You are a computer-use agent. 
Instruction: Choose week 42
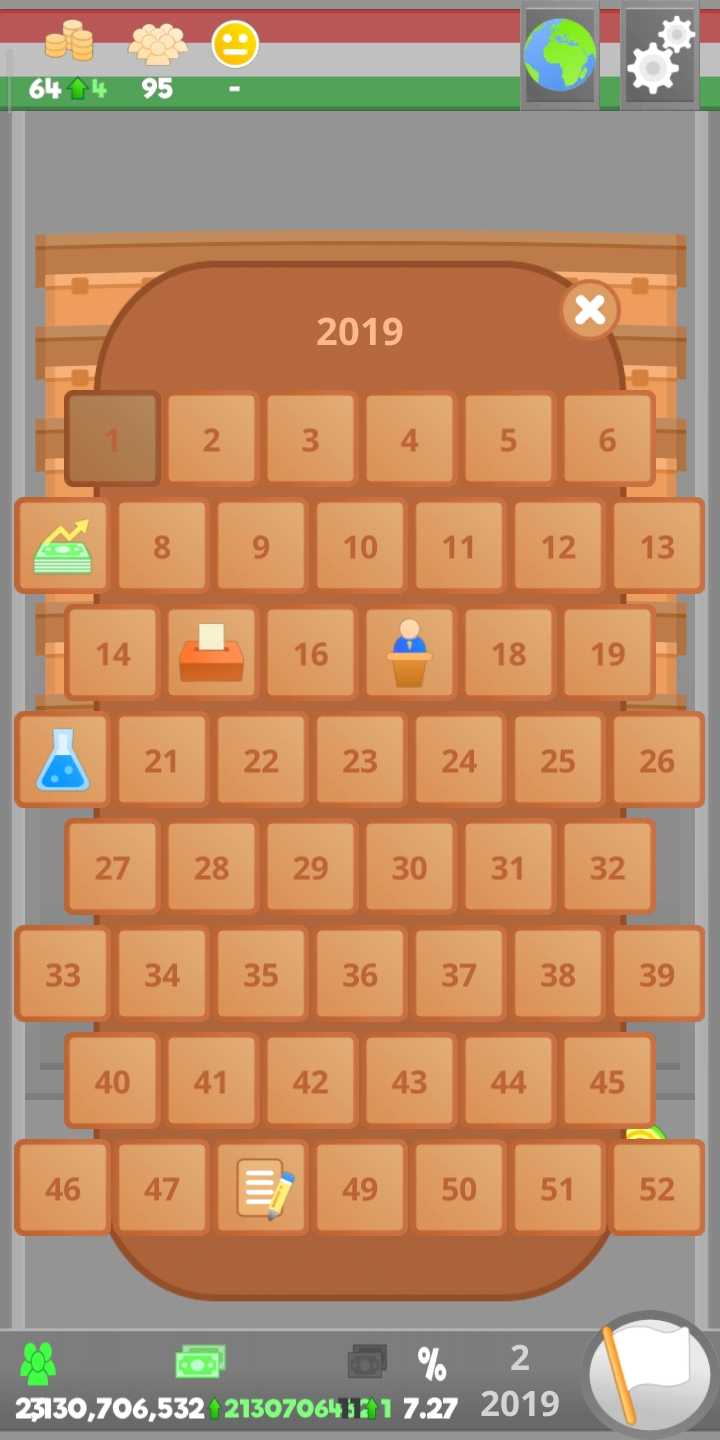(x=310, y=1081)
